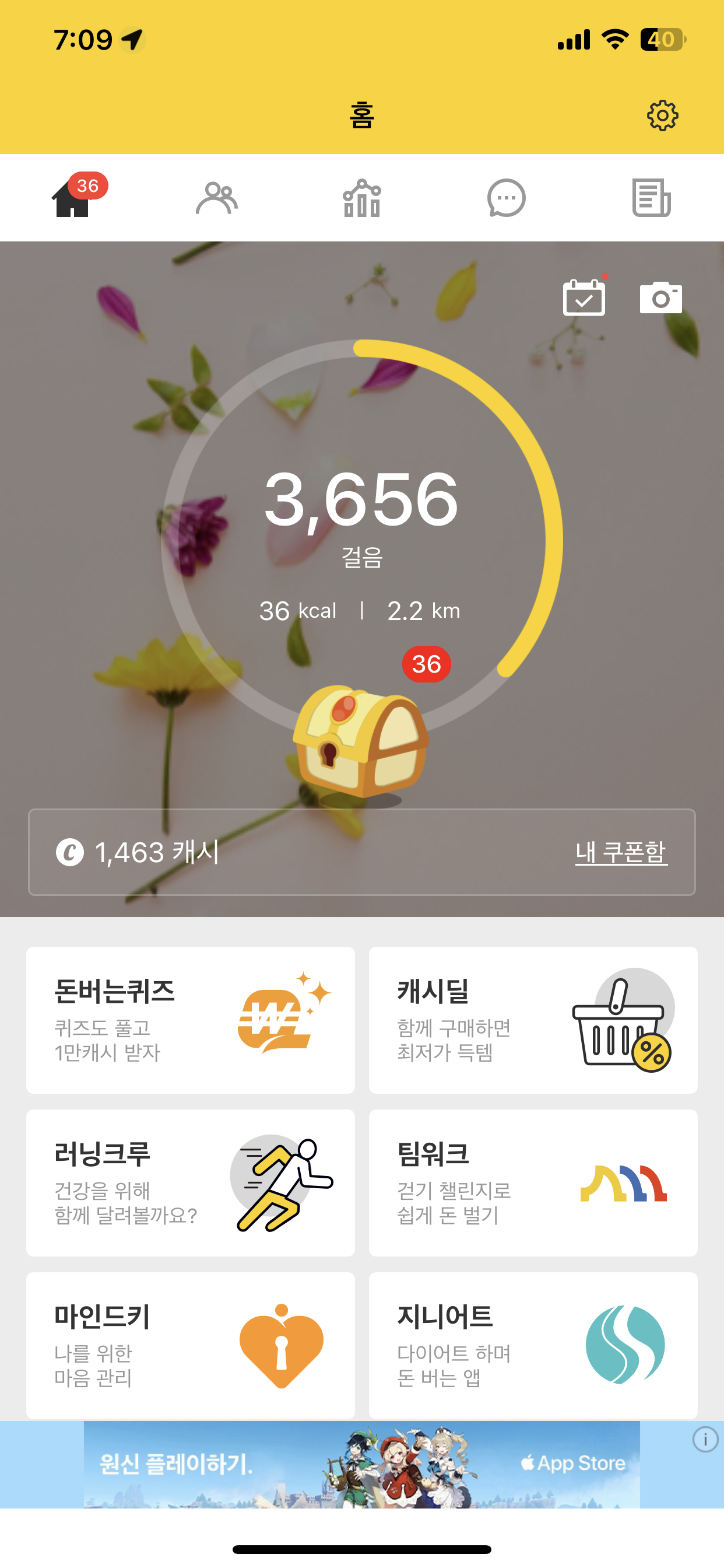Screen dimensions: 724x1568
Task: Open the 팀워크 card
Action: [x=533, y=1182]
